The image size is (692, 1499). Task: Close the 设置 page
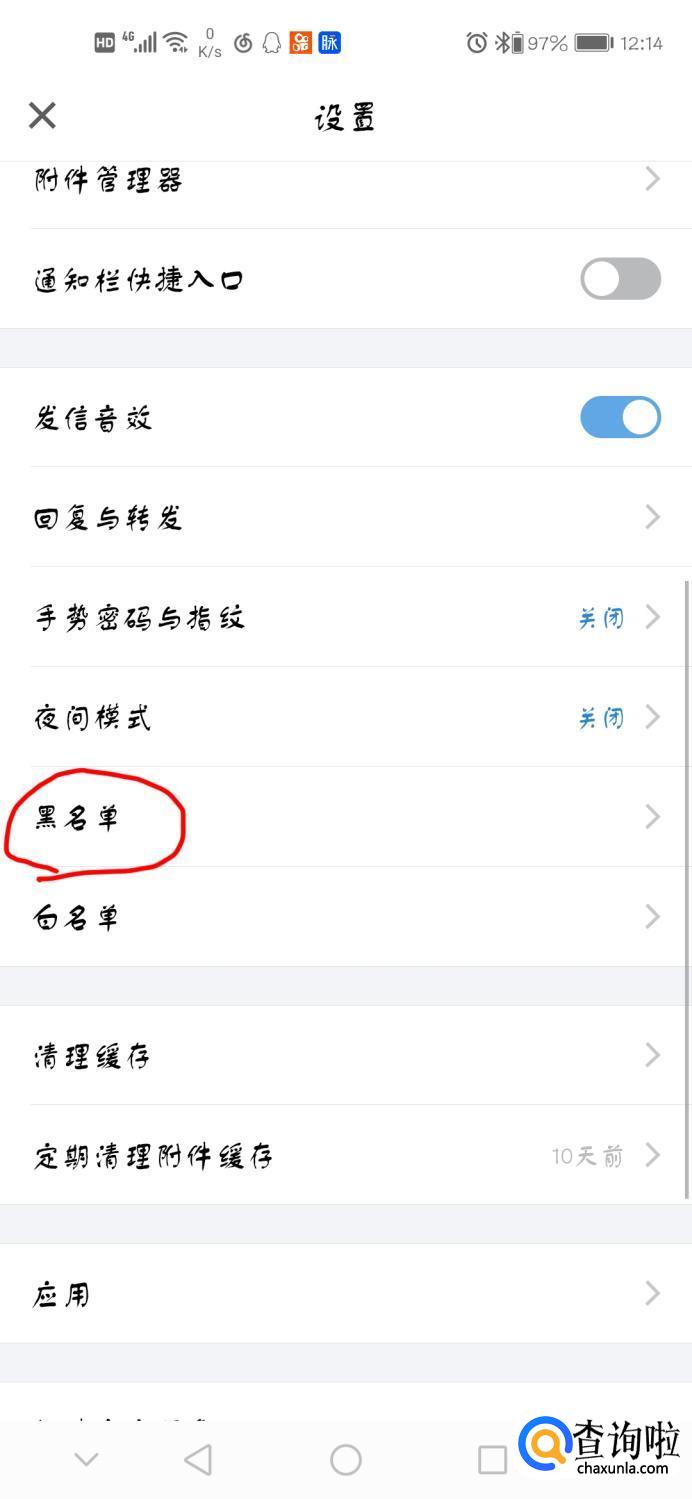coord(42,116)
